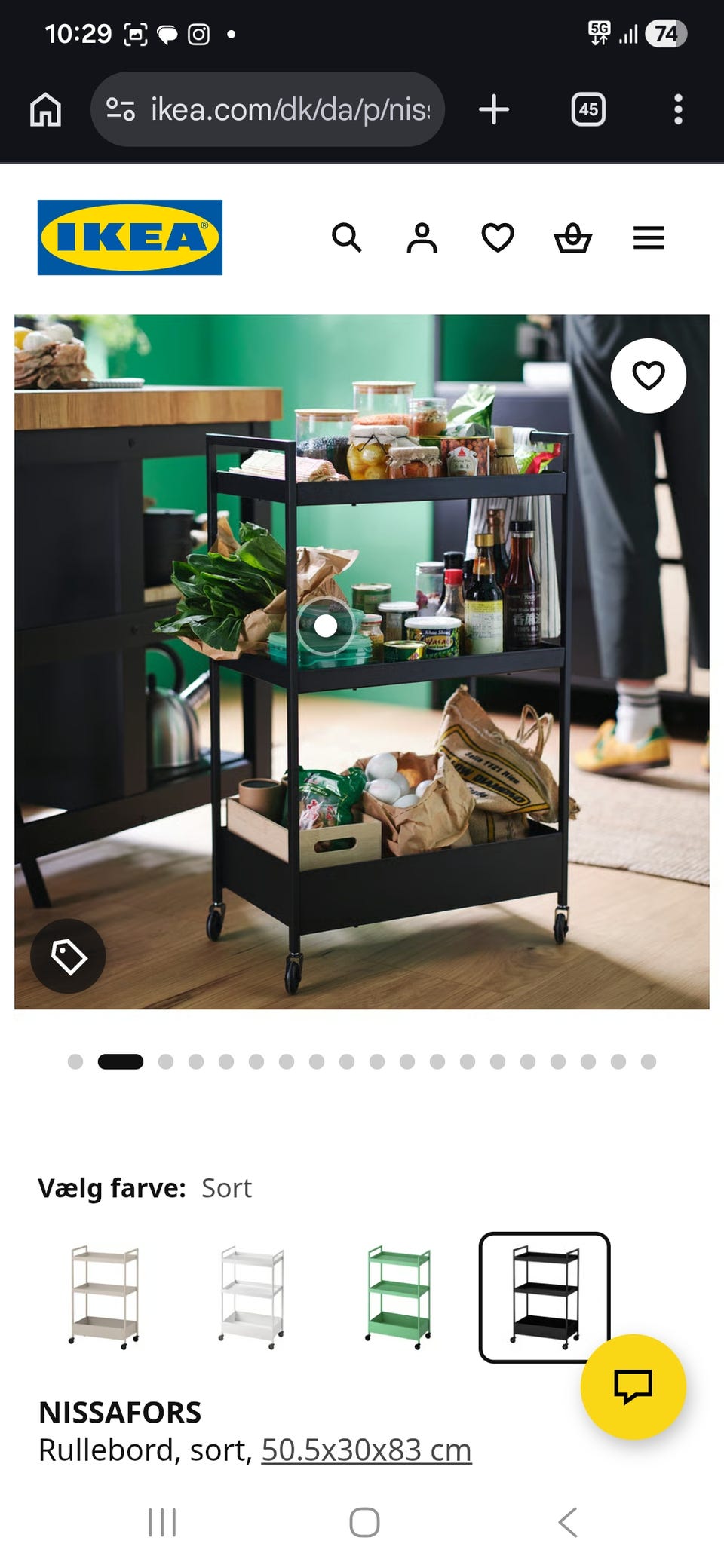Open the favourites heart in the header

(x=498, y=238)
